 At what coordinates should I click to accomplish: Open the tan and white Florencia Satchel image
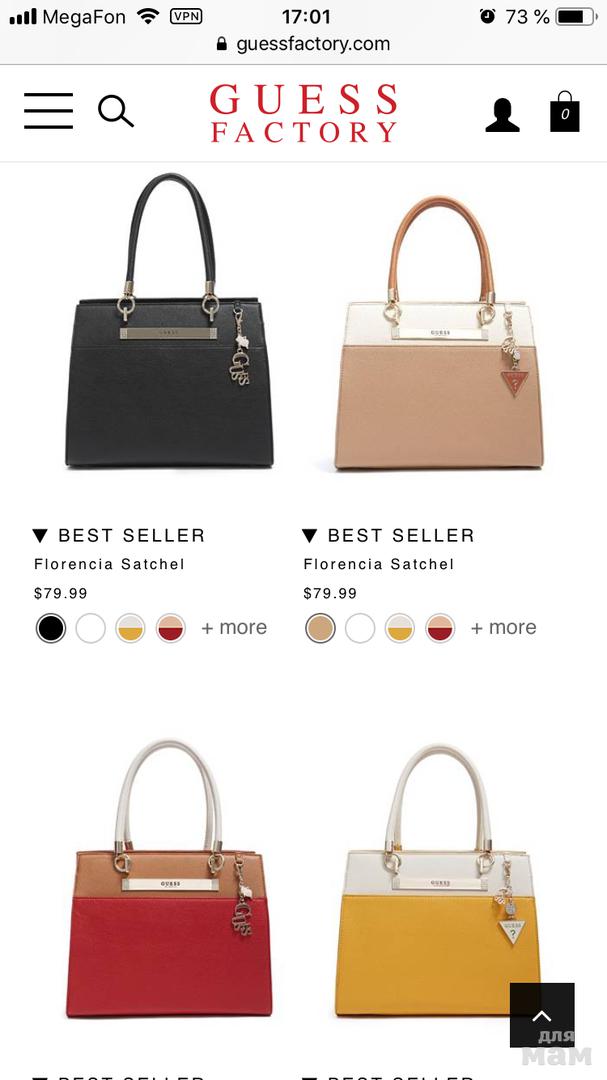[x=438, y=335]
